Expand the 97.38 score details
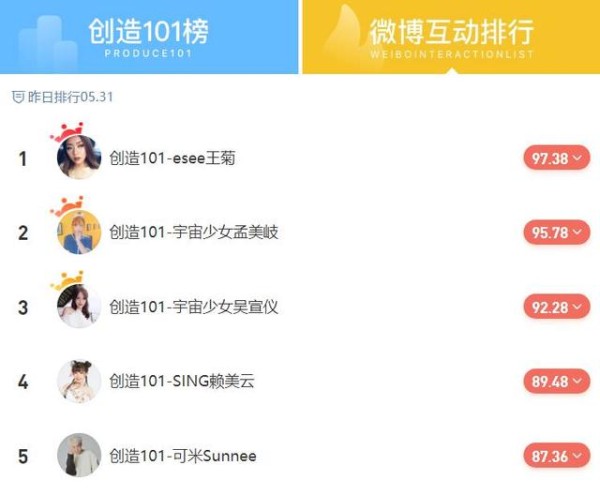 tap(556, 158)
